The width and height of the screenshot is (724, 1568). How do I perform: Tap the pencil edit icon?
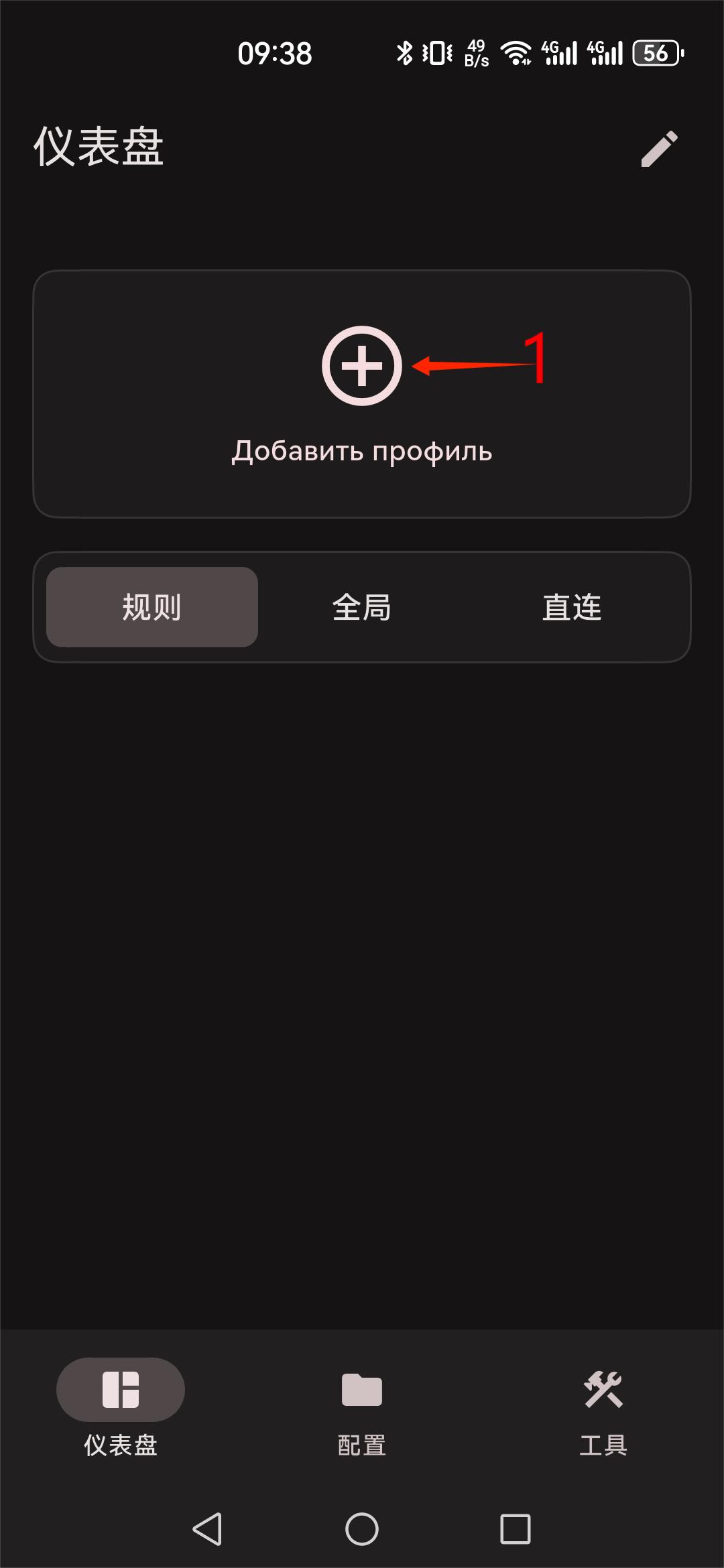click(659, 149)
